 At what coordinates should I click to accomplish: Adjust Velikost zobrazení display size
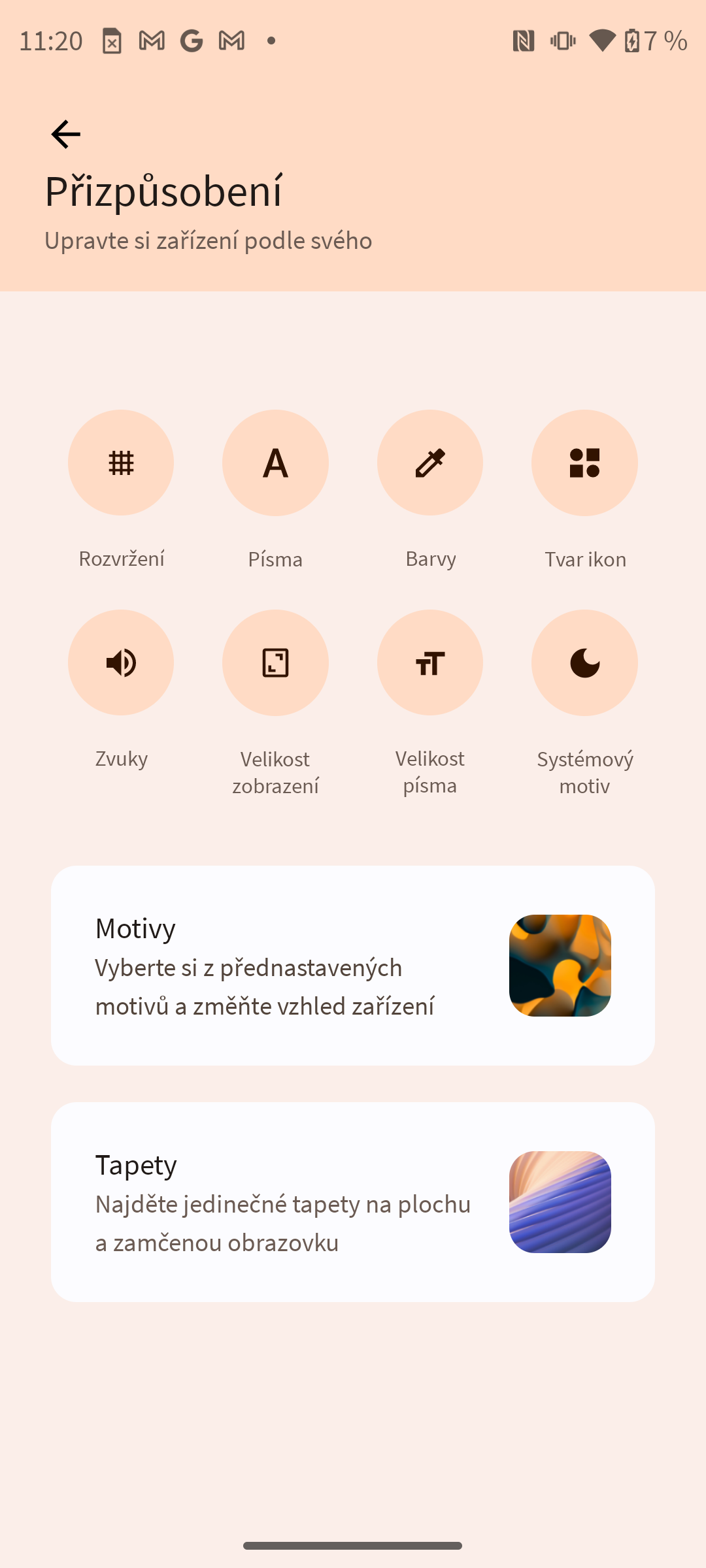coord(275,662)
